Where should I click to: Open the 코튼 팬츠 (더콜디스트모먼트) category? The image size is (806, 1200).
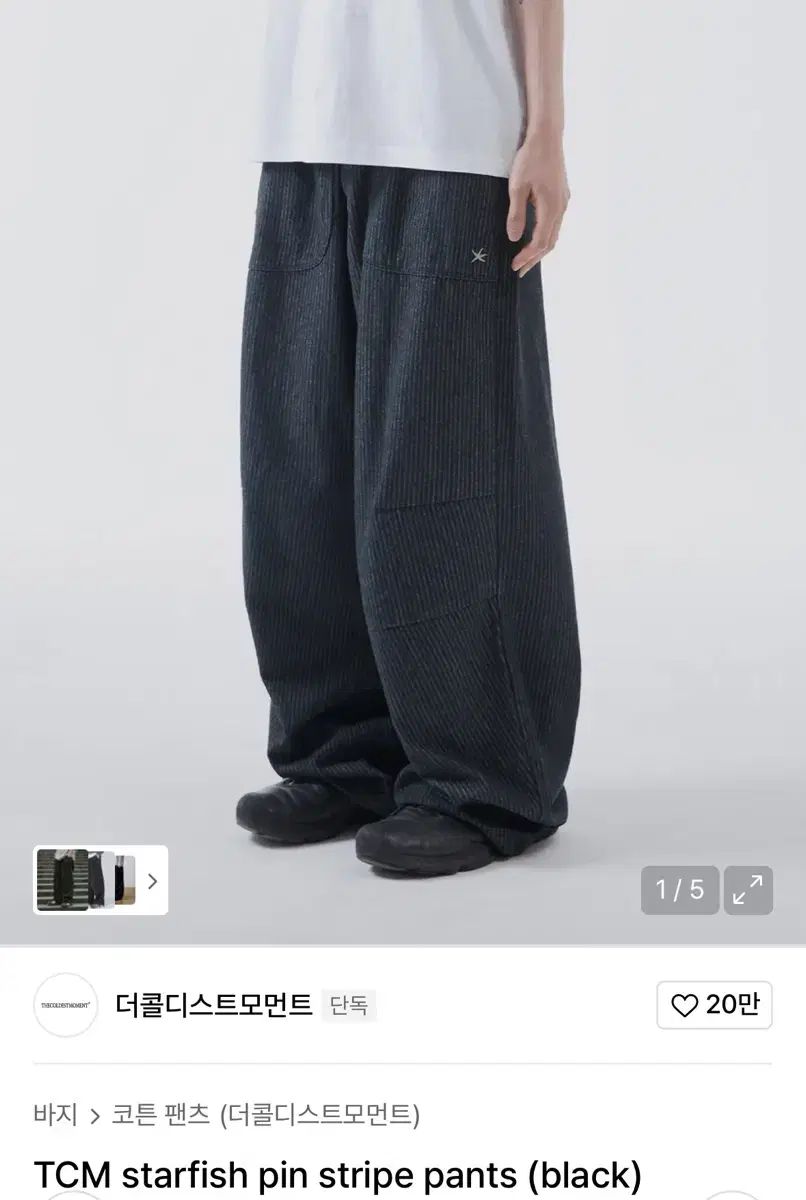[x=266, y=1114]
